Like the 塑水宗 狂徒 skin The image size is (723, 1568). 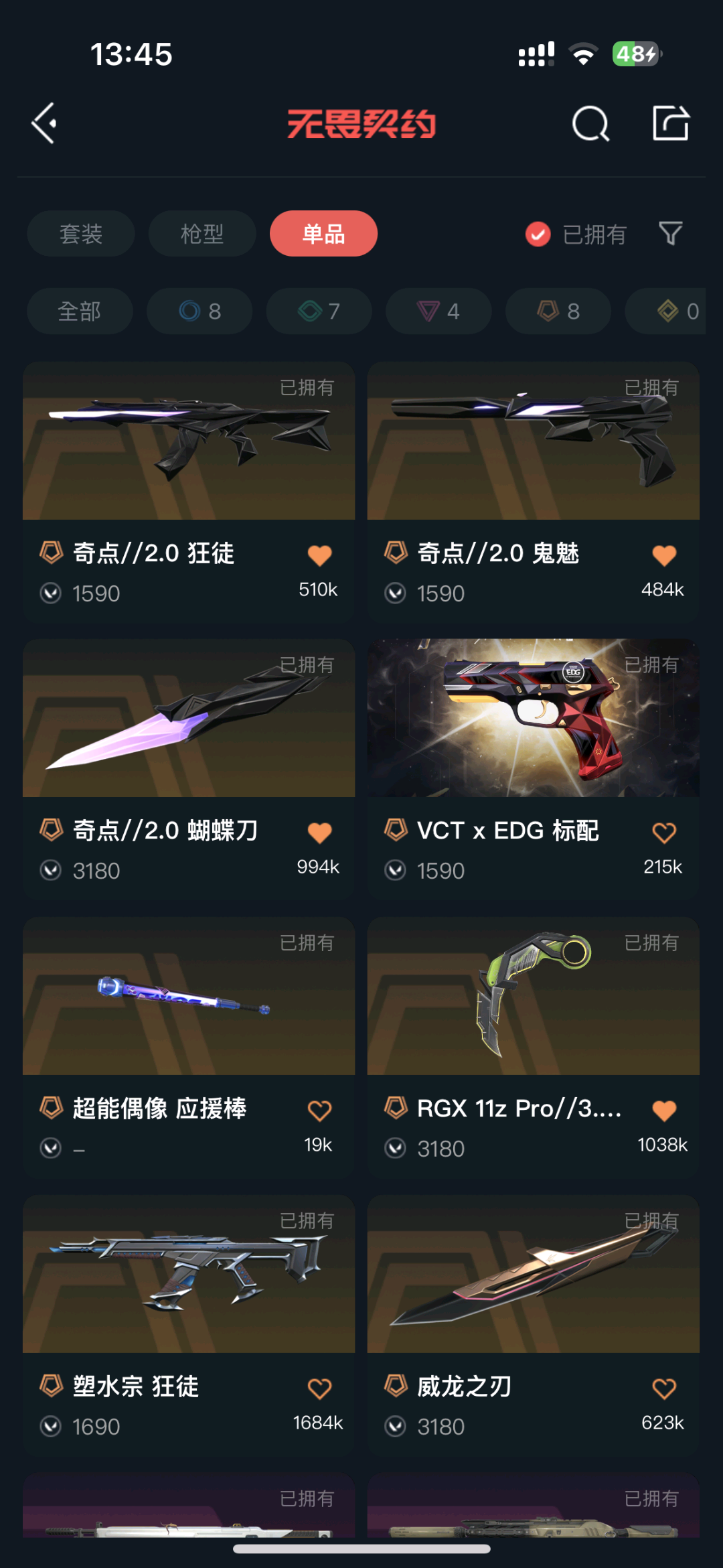[x=319, y=1388]
